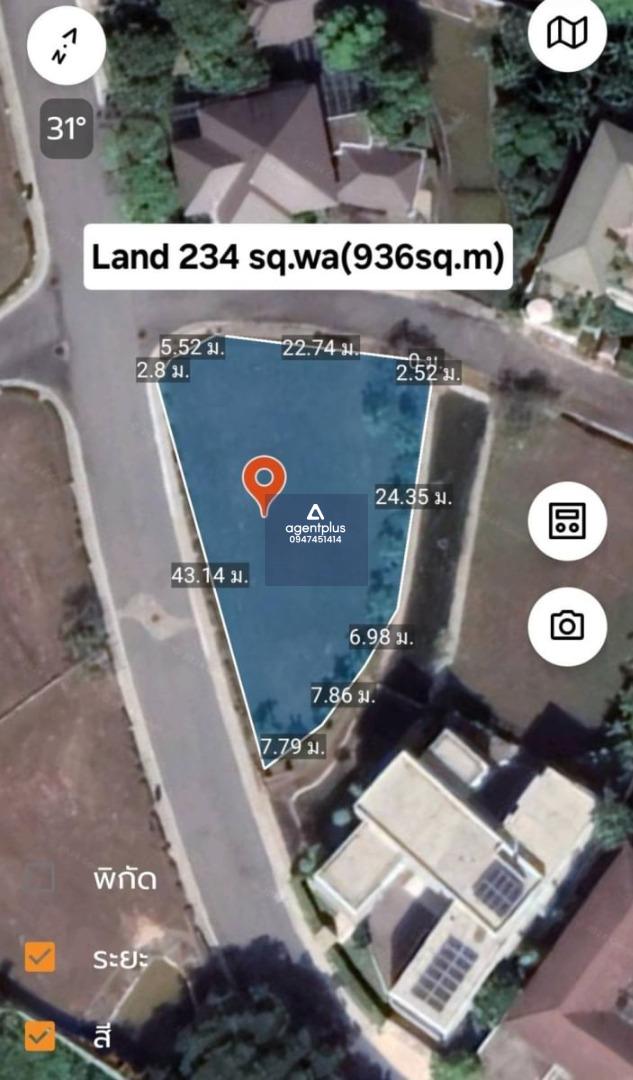The image size is (633, 1080).
Task: Uncheck the สี checkbox
Action: (x=40, y=1035)
